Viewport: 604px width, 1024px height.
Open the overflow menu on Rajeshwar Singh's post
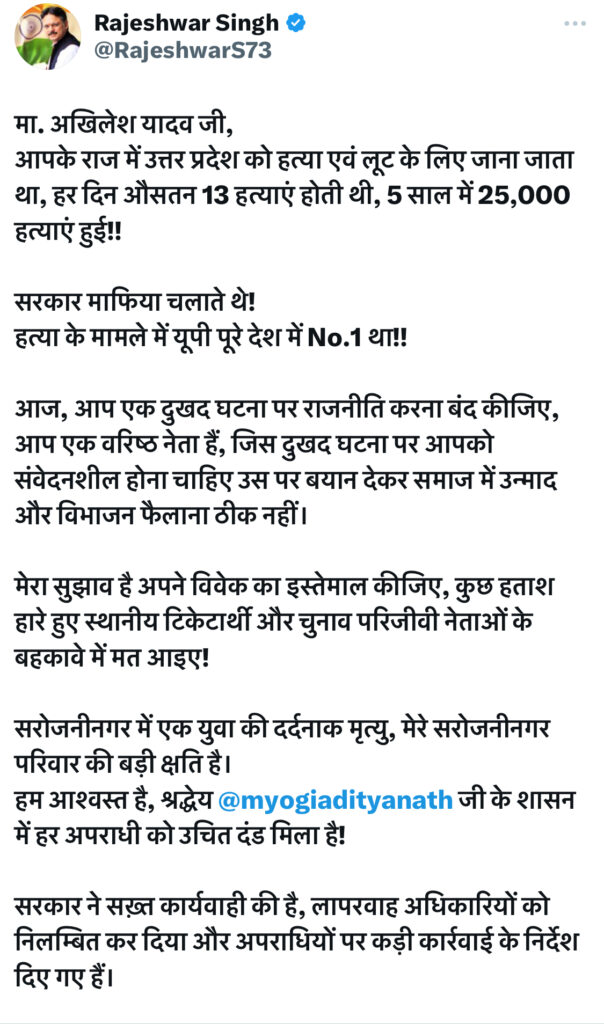pos(574,24)
